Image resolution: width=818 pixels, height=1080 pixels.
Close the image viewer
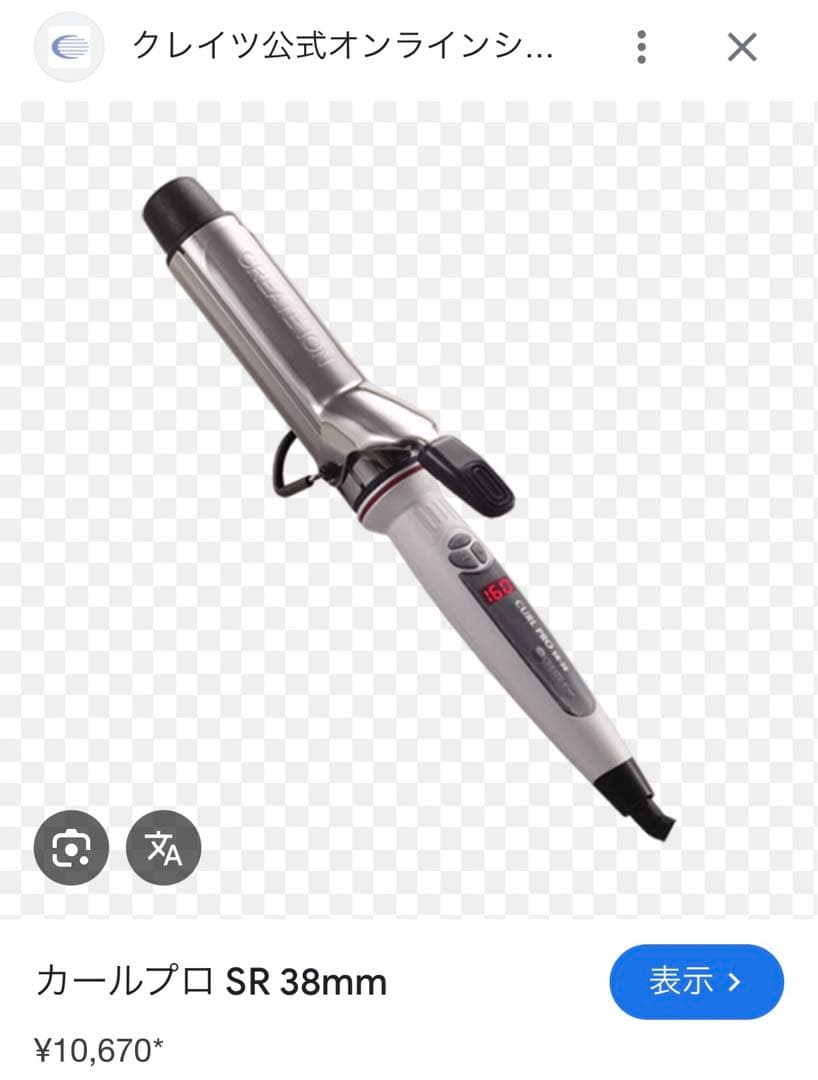(741, 47)
